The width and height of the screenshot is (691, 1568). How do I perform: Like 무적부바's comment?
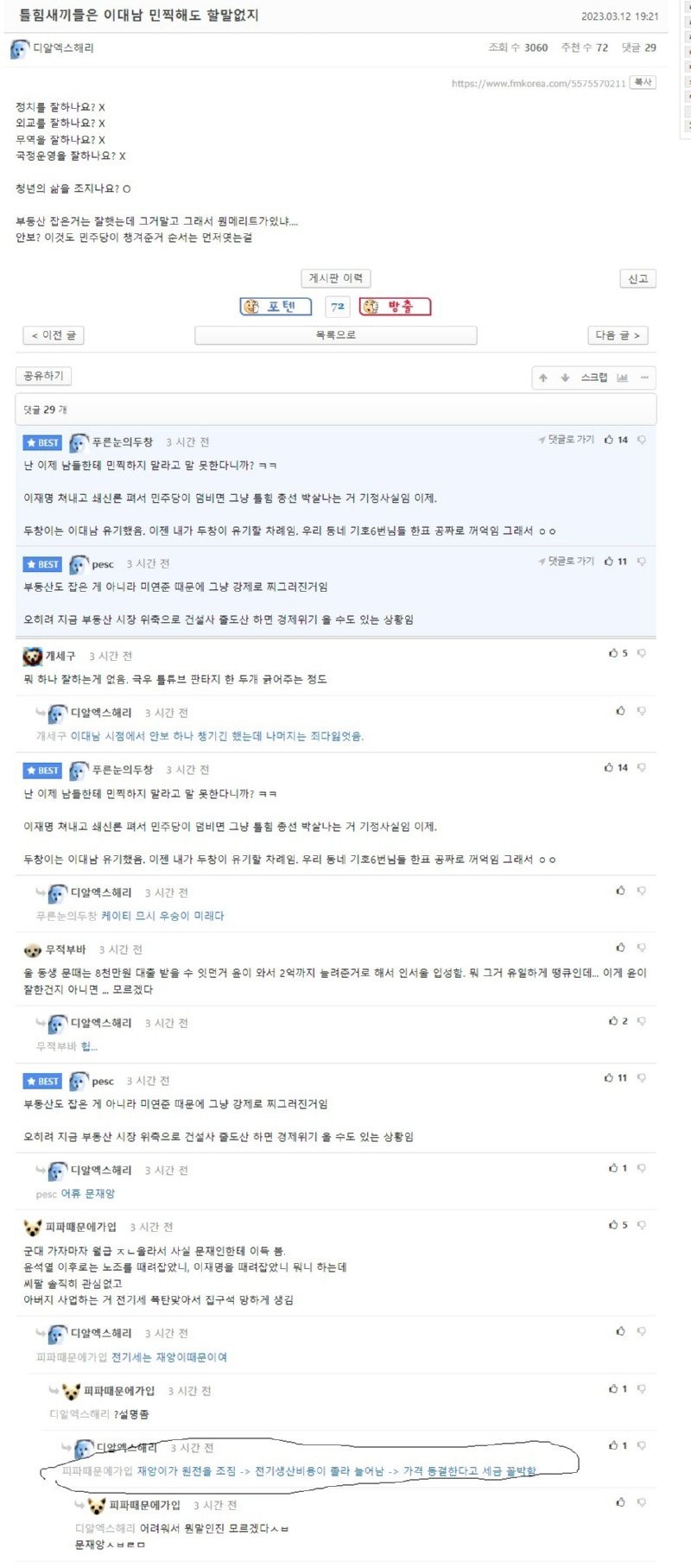(x=620, y=948)
